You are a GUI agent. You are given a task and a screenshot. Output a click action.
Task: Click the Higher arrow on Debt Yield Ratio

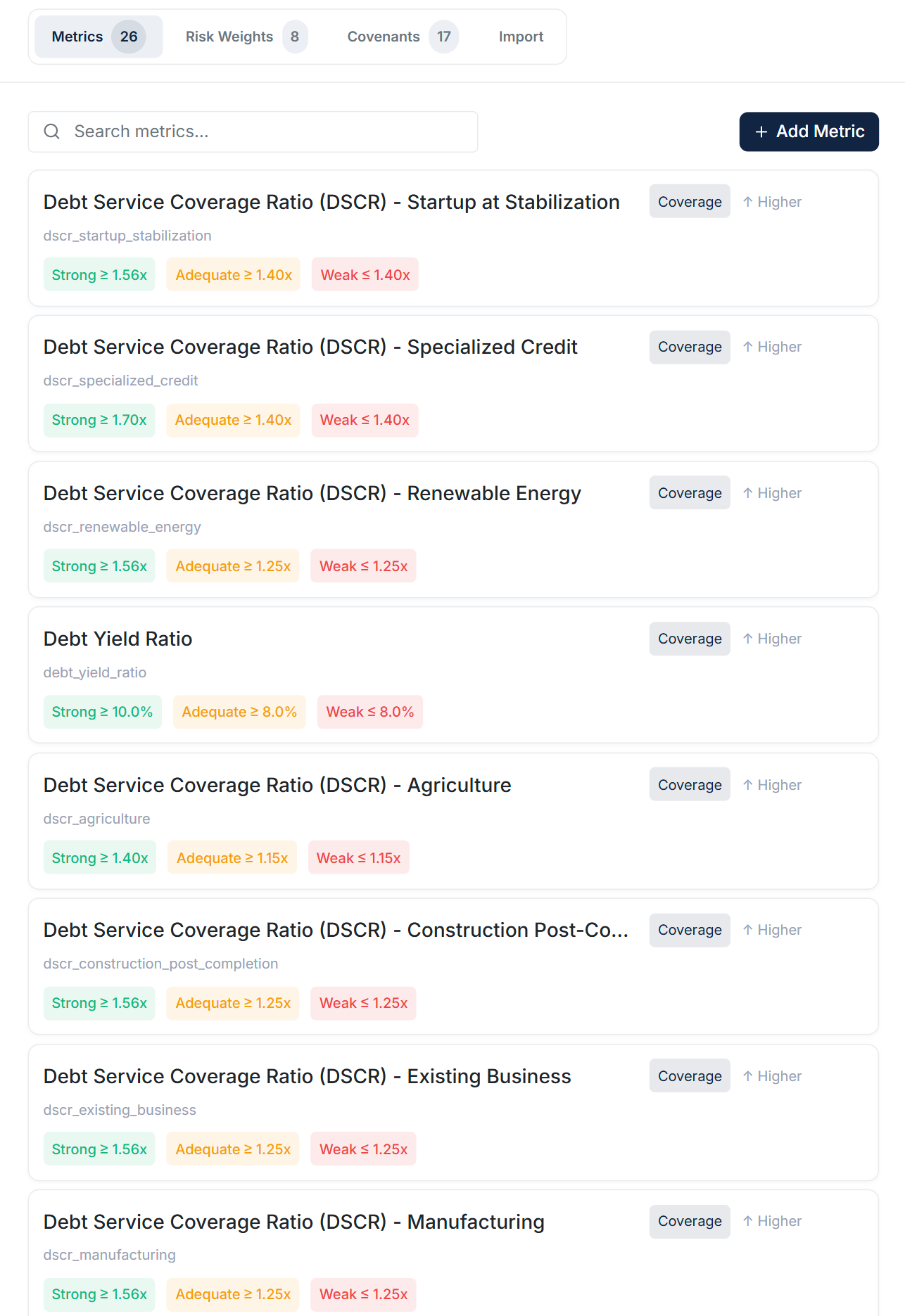(x=749, y=639)
